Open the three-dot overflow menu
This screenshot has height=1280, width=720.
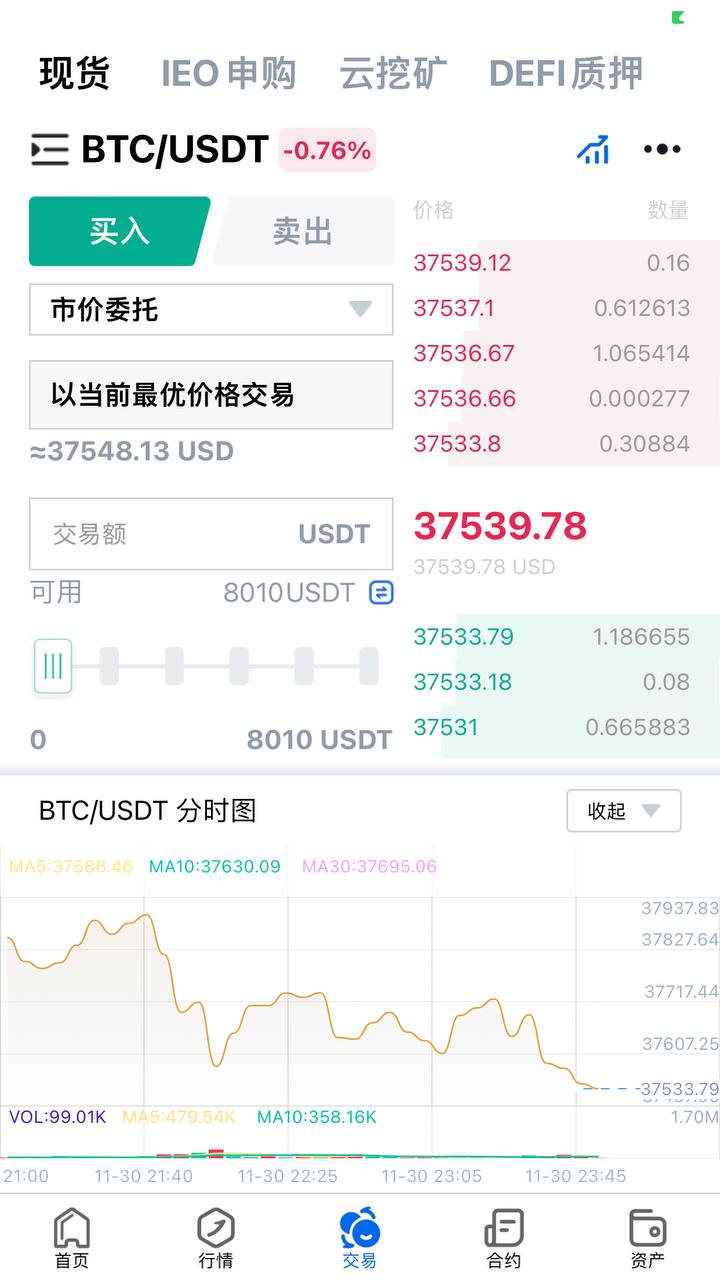pos(662,150)
